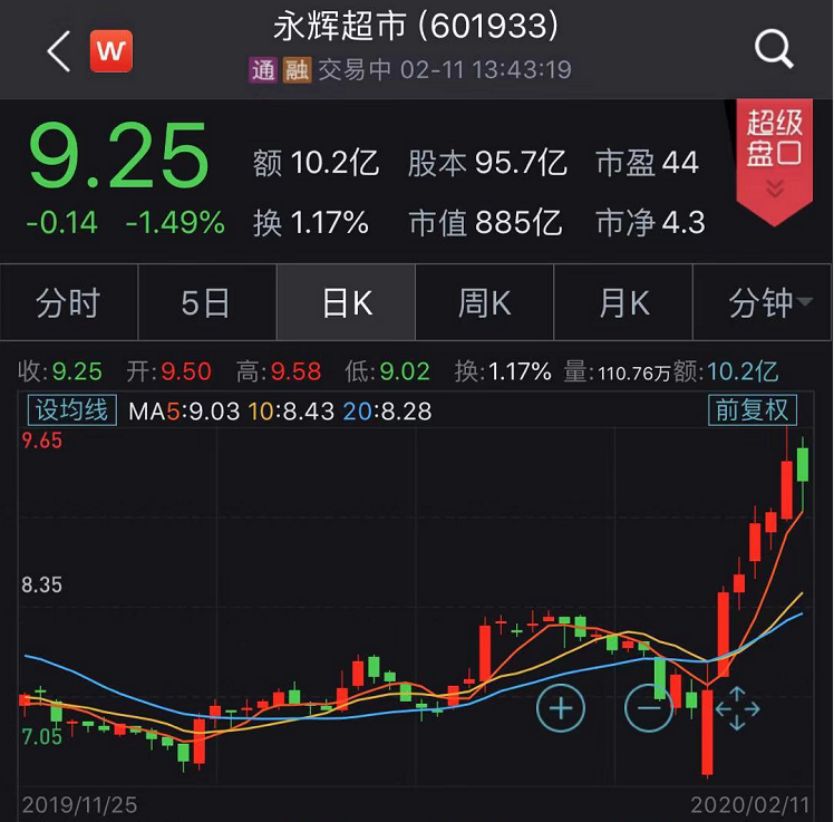Zoom out the chart with minus
This screenshot has width=835, height=822.
coord(648,708)
